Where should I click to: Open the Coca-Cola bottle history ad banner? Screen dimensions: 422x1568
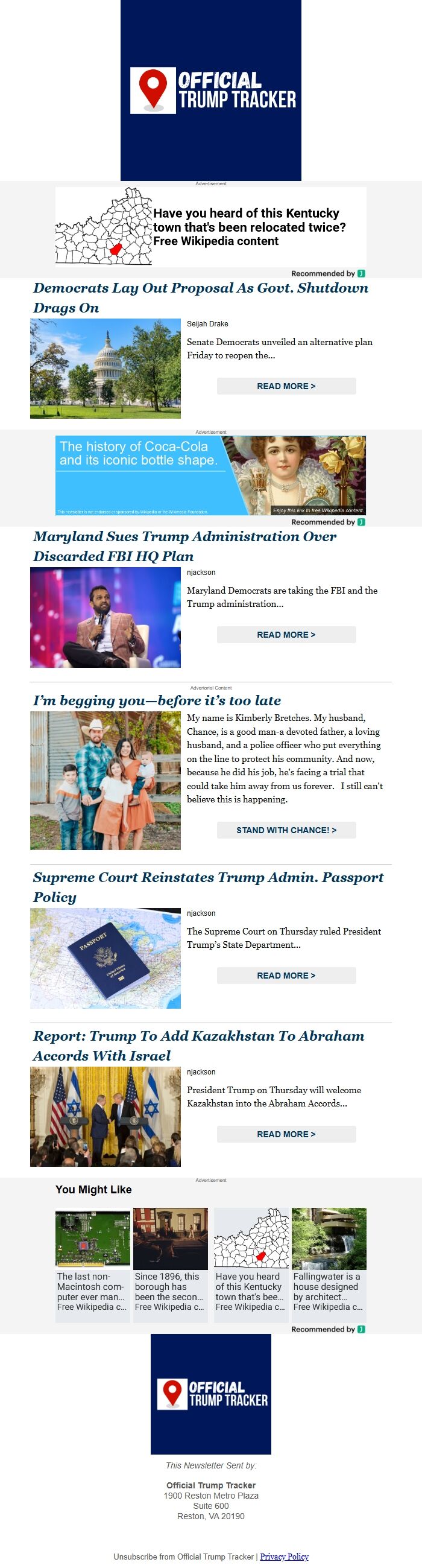(x=210, y=475)
